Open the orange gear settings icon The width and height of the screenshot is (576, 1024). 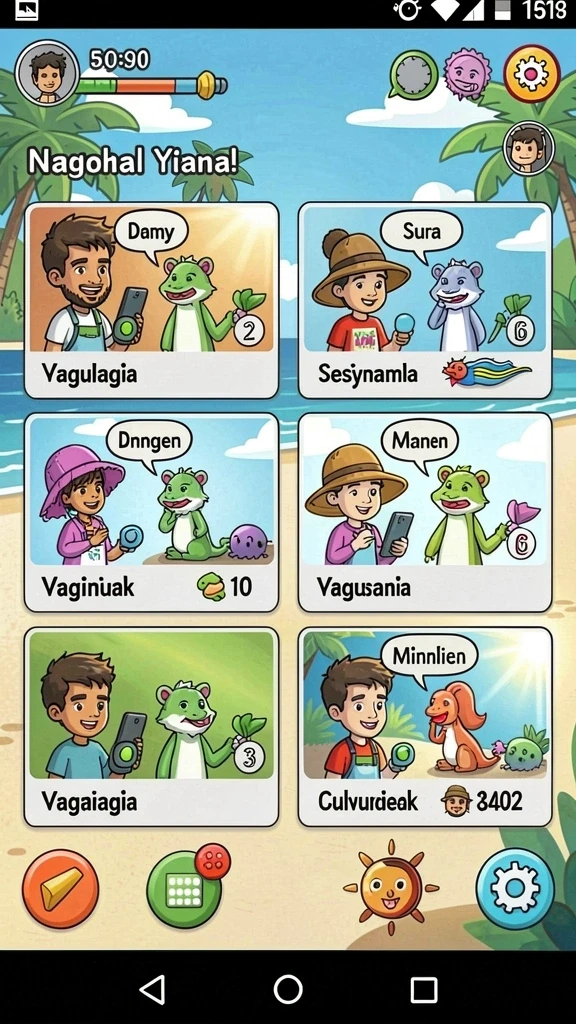coord(532,74)
